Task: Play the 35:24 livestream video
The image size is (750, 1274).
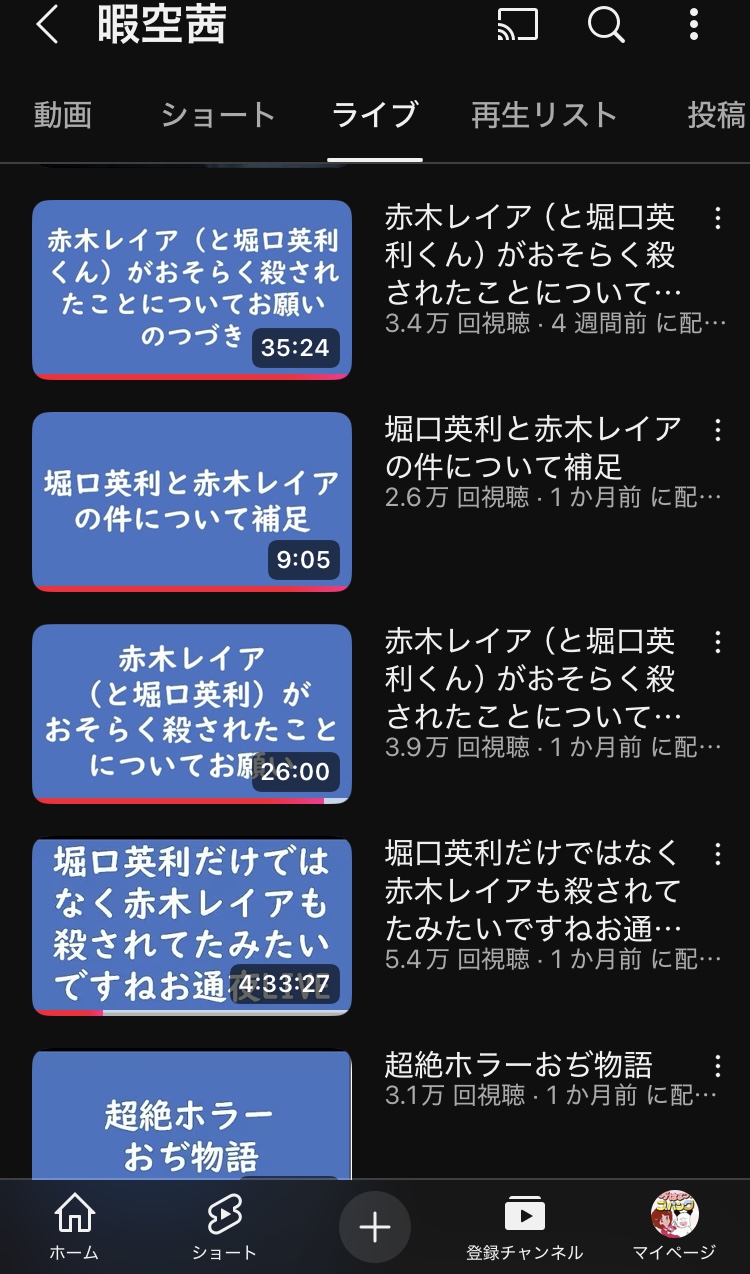Action: pyautogui.click(x=192, y=290)
